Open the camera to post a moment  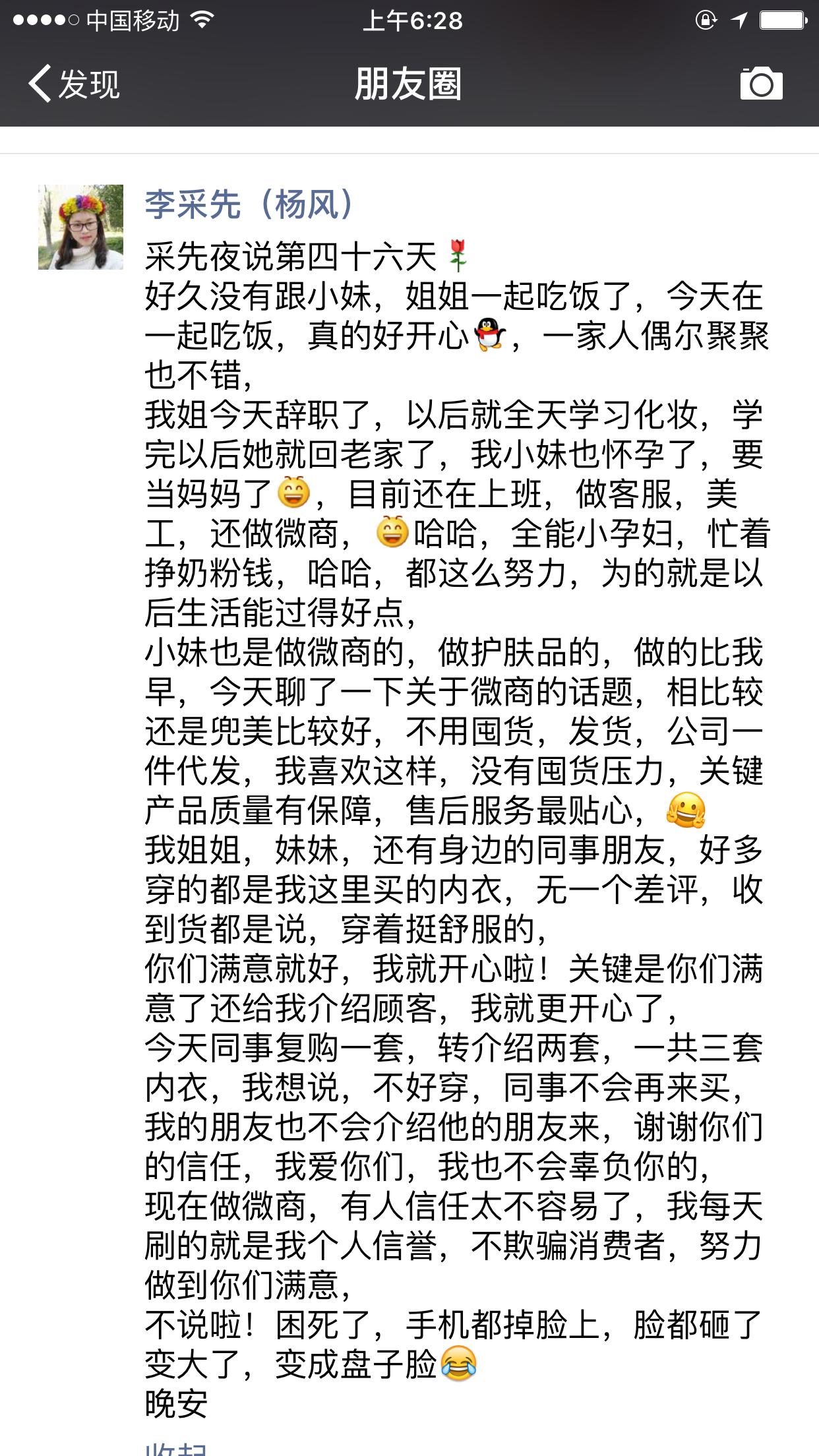[x=761, y=84]
